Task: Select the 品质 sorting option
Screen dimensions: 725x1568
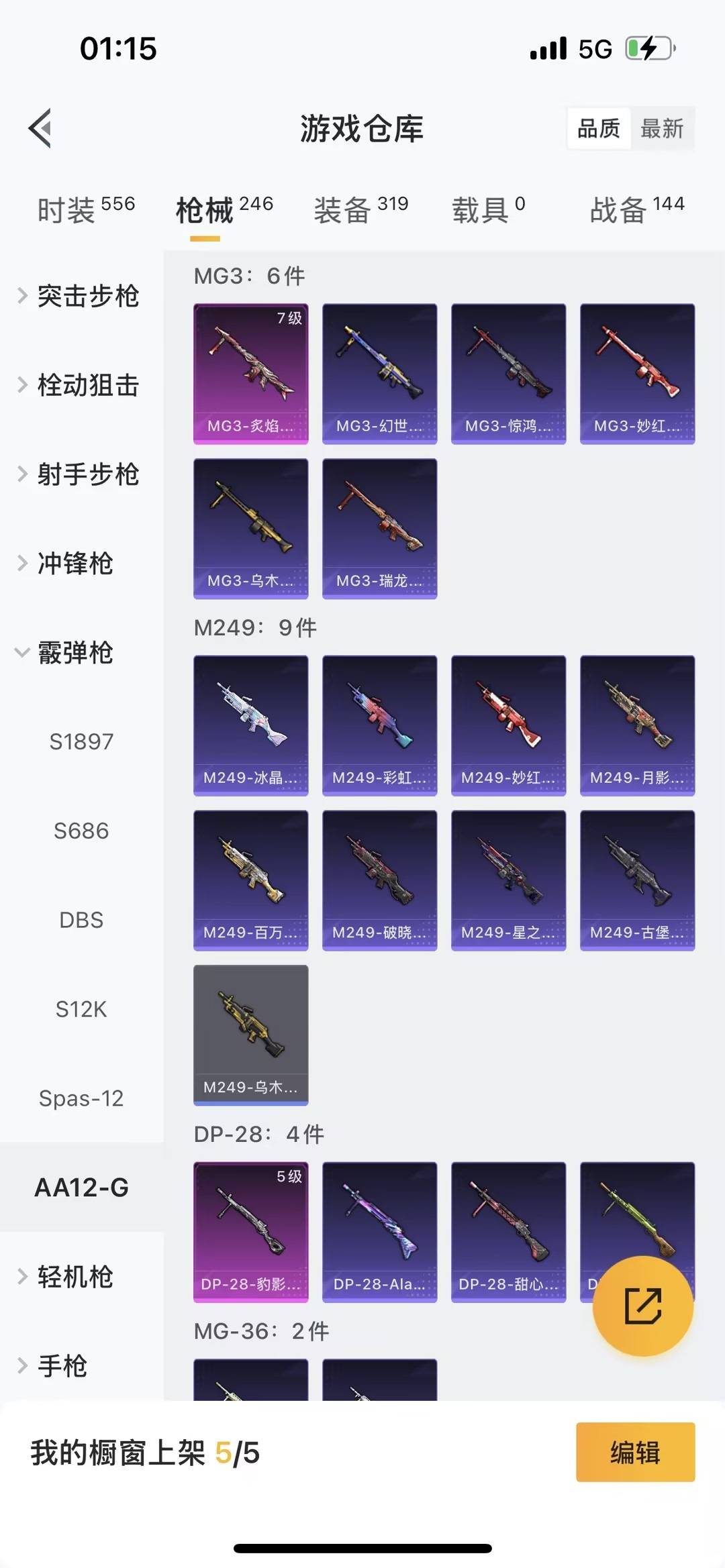Action: [599, 128]
